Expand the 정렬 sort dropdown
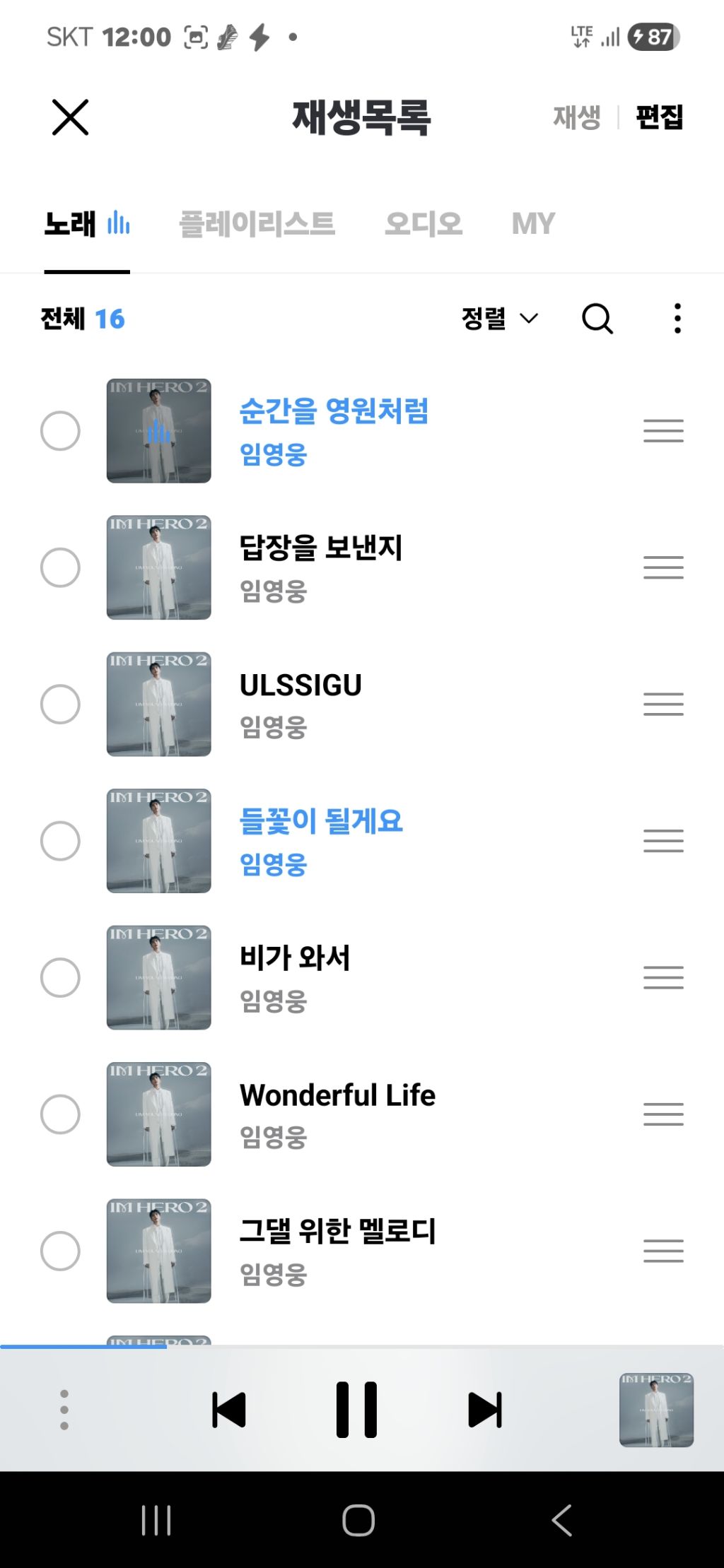This screenshot has height=1568, width=724. tap(499, 319)
